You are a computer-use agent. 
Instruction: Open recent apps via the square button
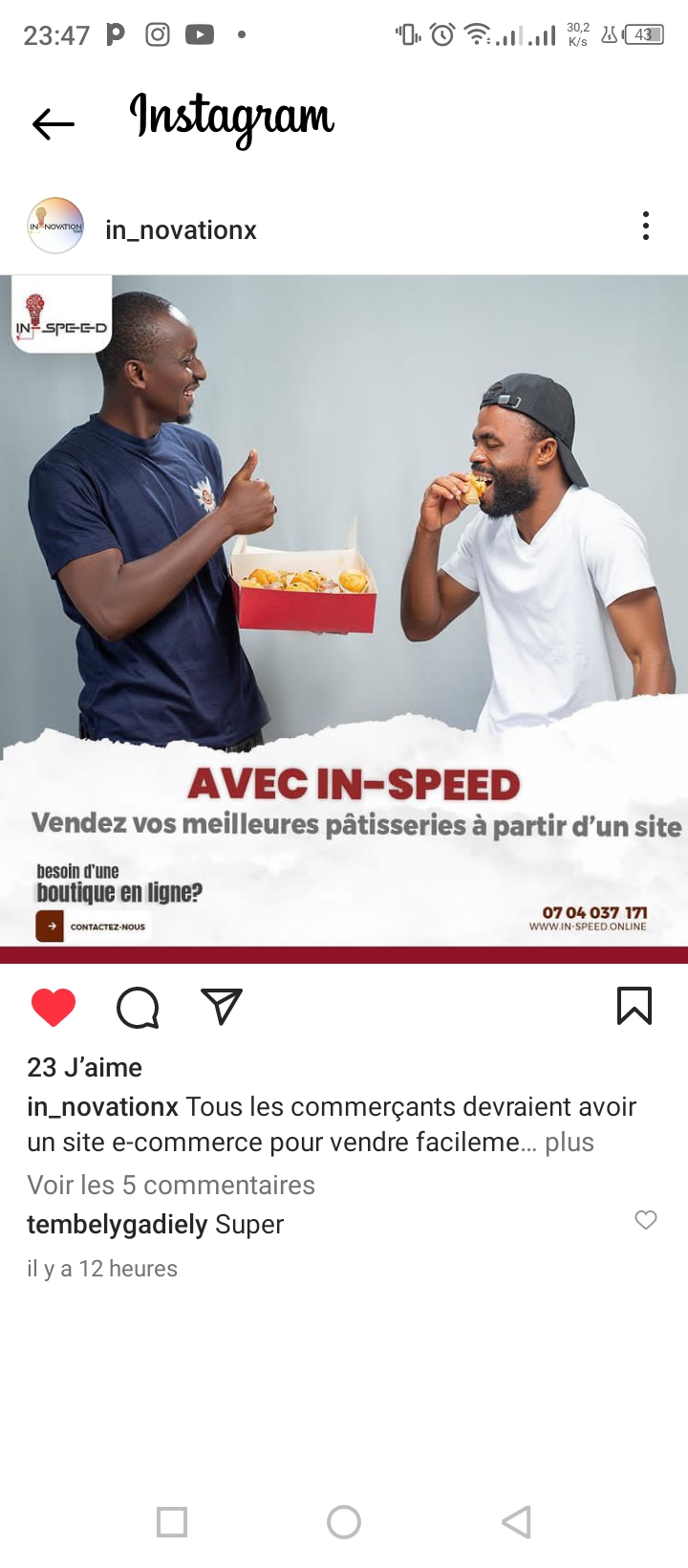172,1522
